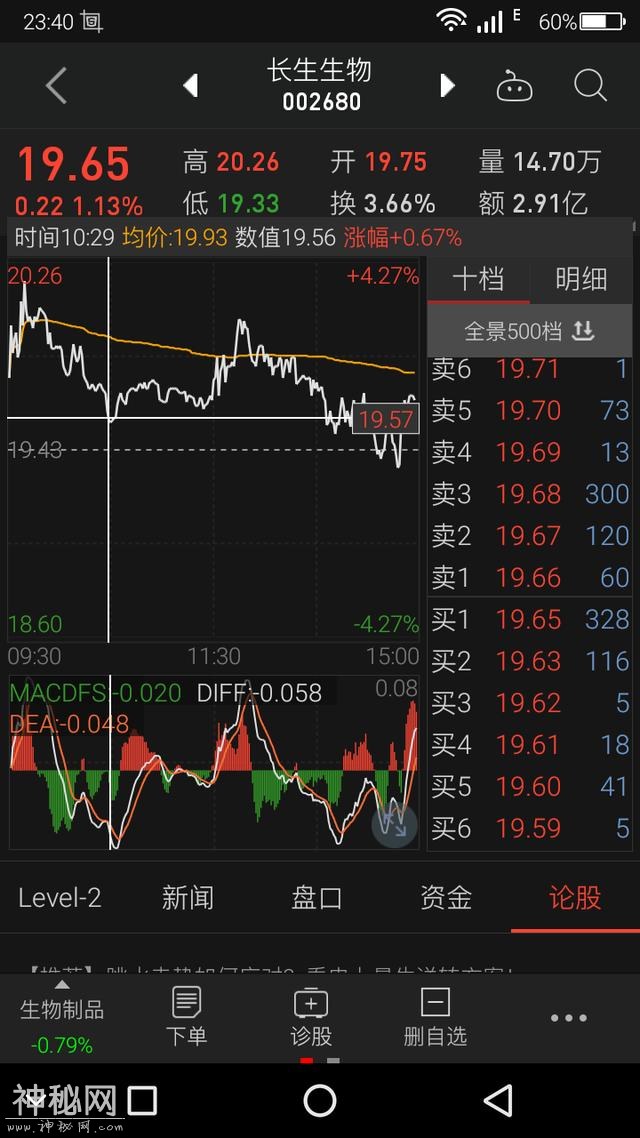Switch to the 明细 tab
Screen dimensions: 640x1138
pos(581,279)
